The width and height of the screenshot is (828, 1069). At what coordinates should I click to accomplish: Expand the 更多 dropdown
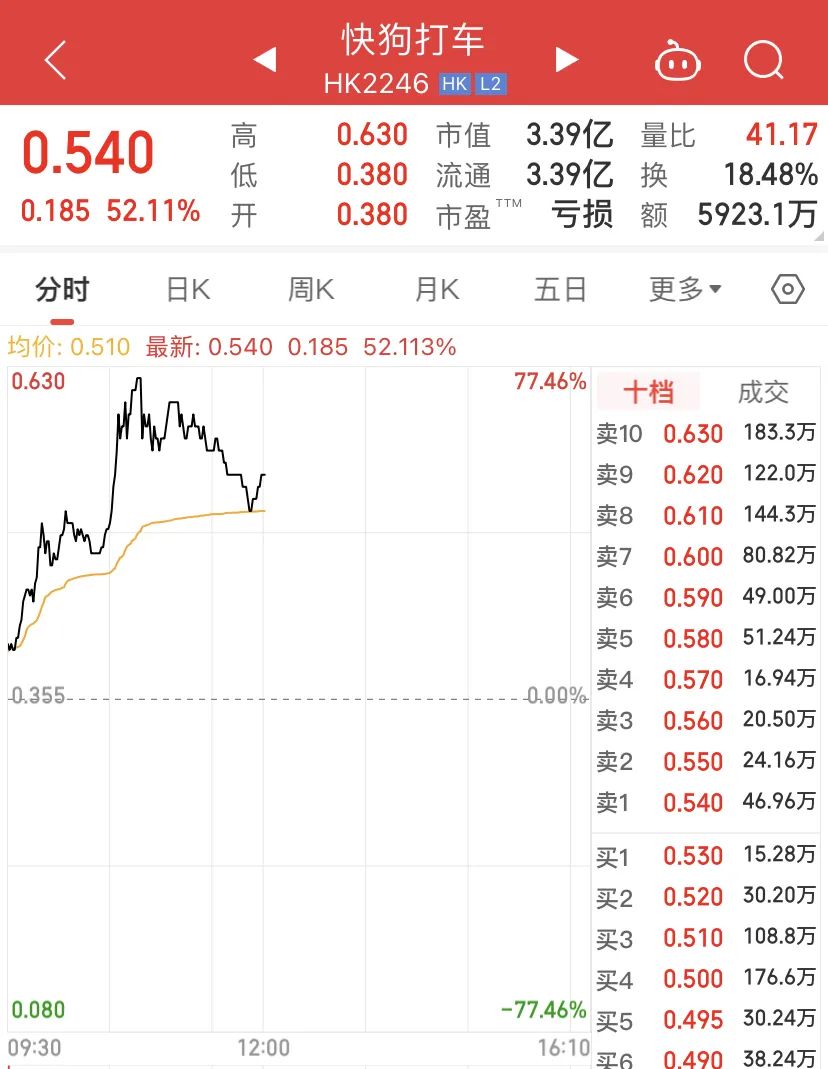tap(685, 290)
